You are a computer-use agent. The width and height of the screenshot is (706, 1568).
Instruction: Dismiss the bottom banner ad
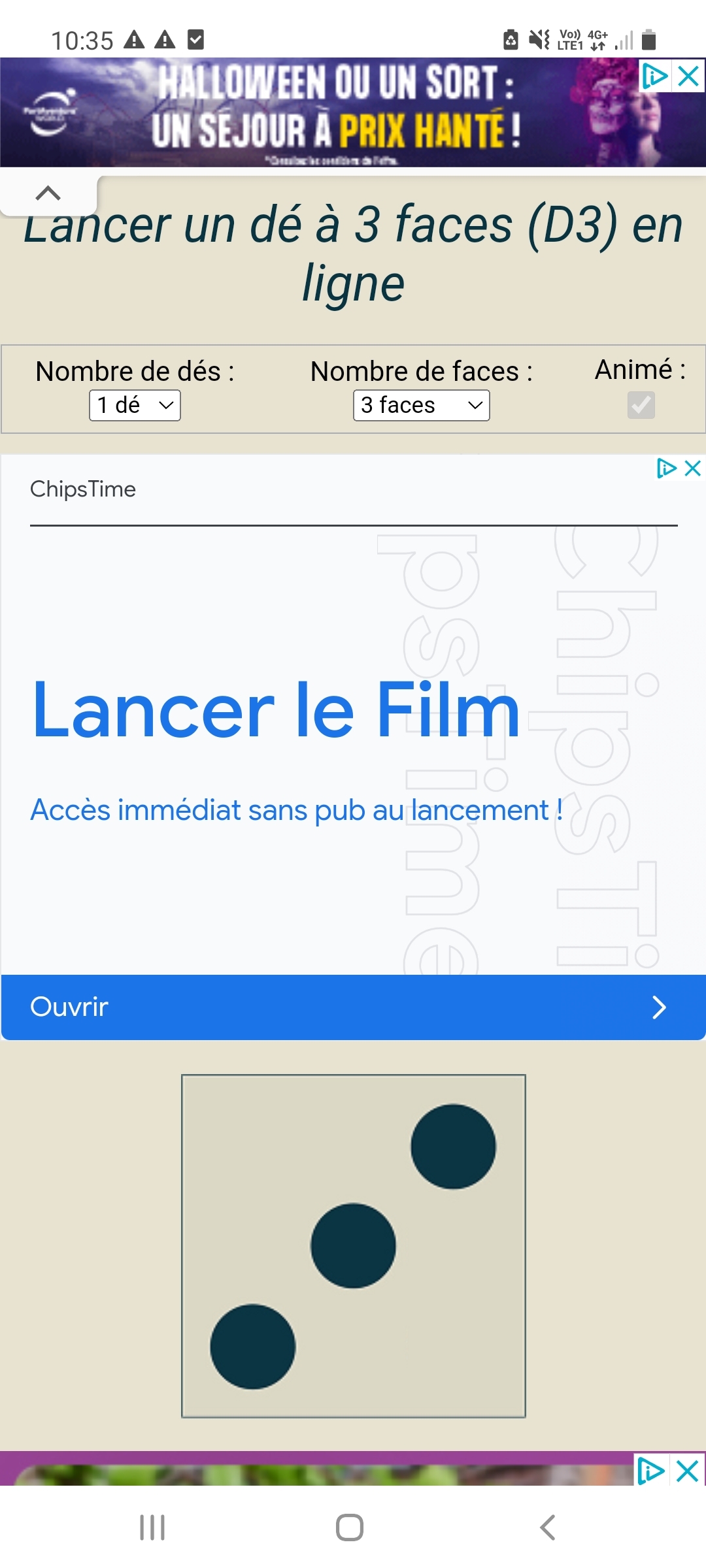coord(688,1472)
